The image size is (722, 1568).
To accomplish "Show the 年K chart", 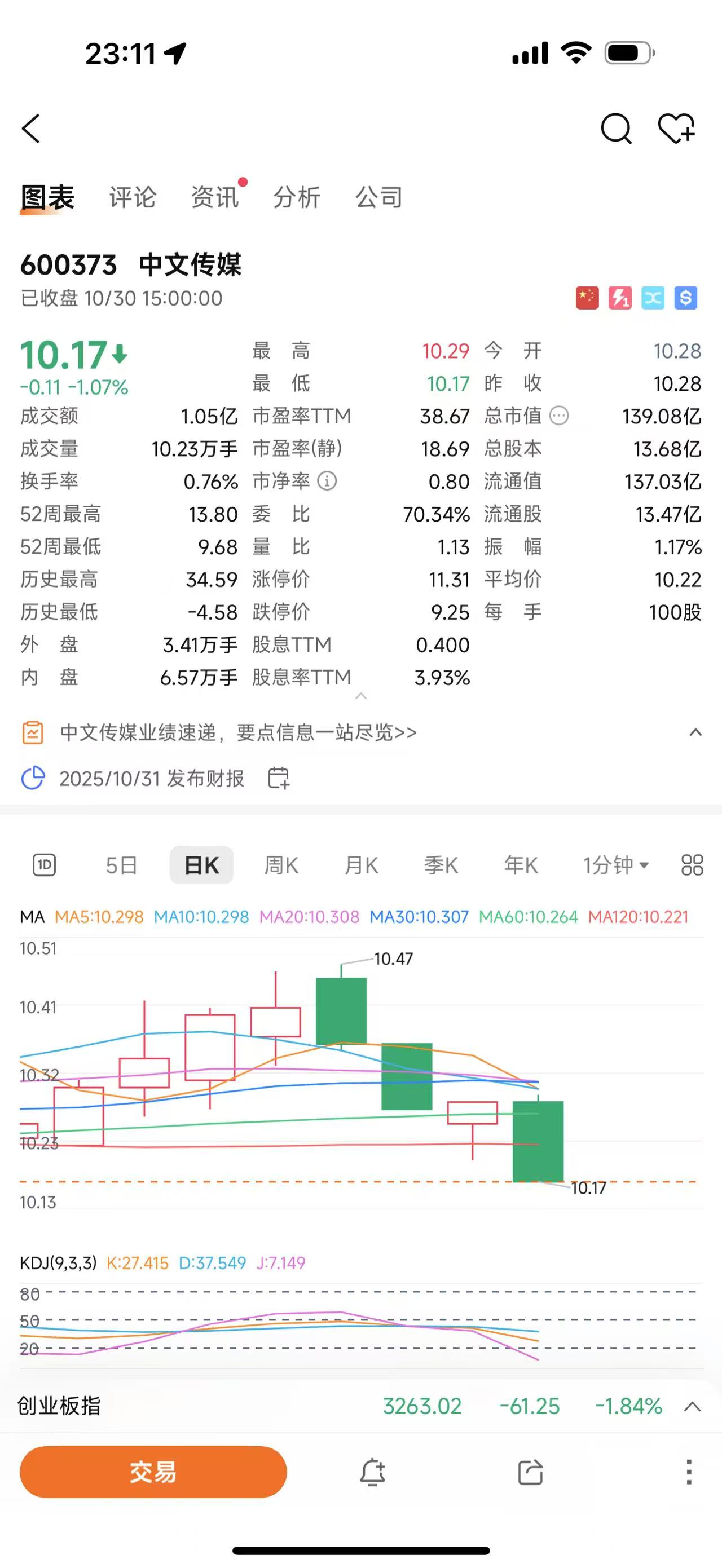I will [521, 865].
